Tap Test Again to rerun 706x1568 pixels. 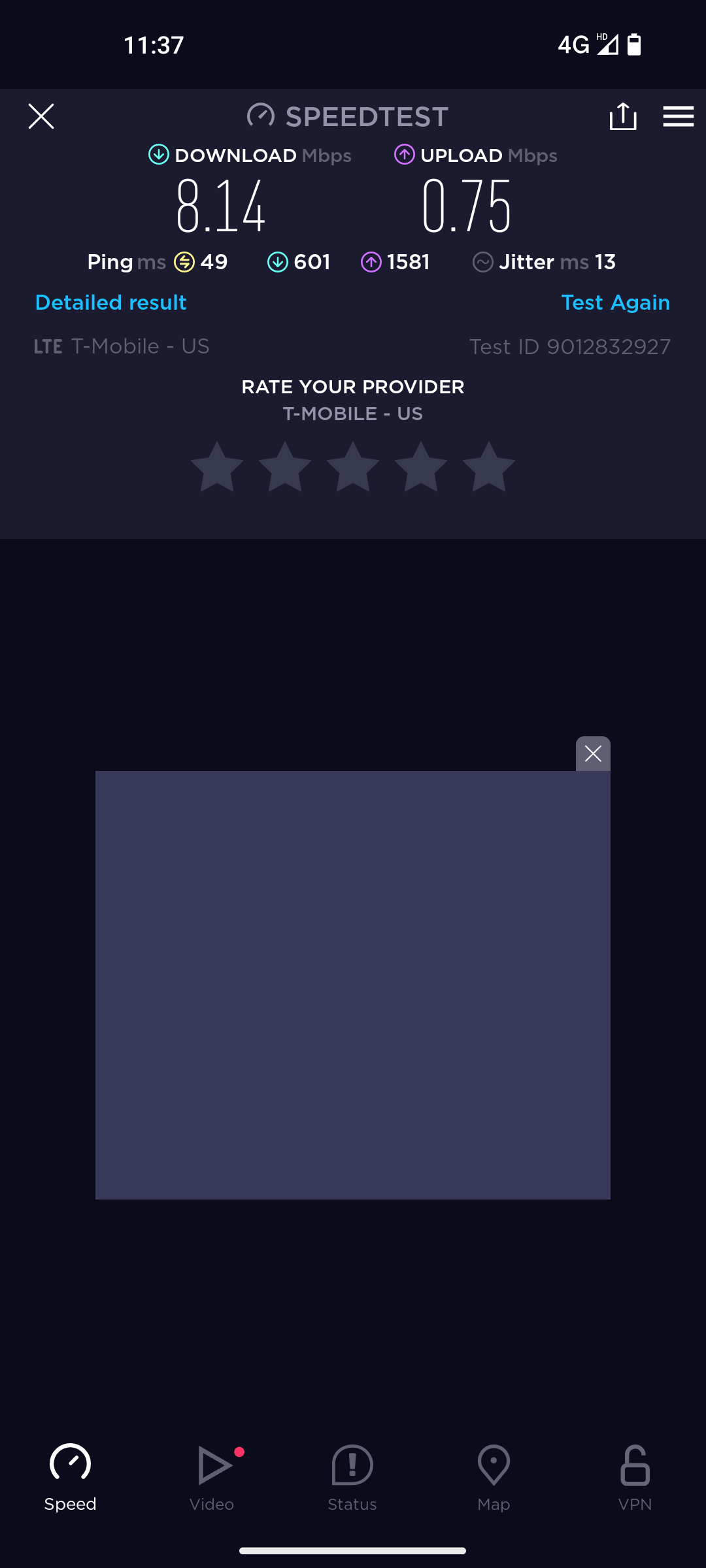click(x=615, y=302)
